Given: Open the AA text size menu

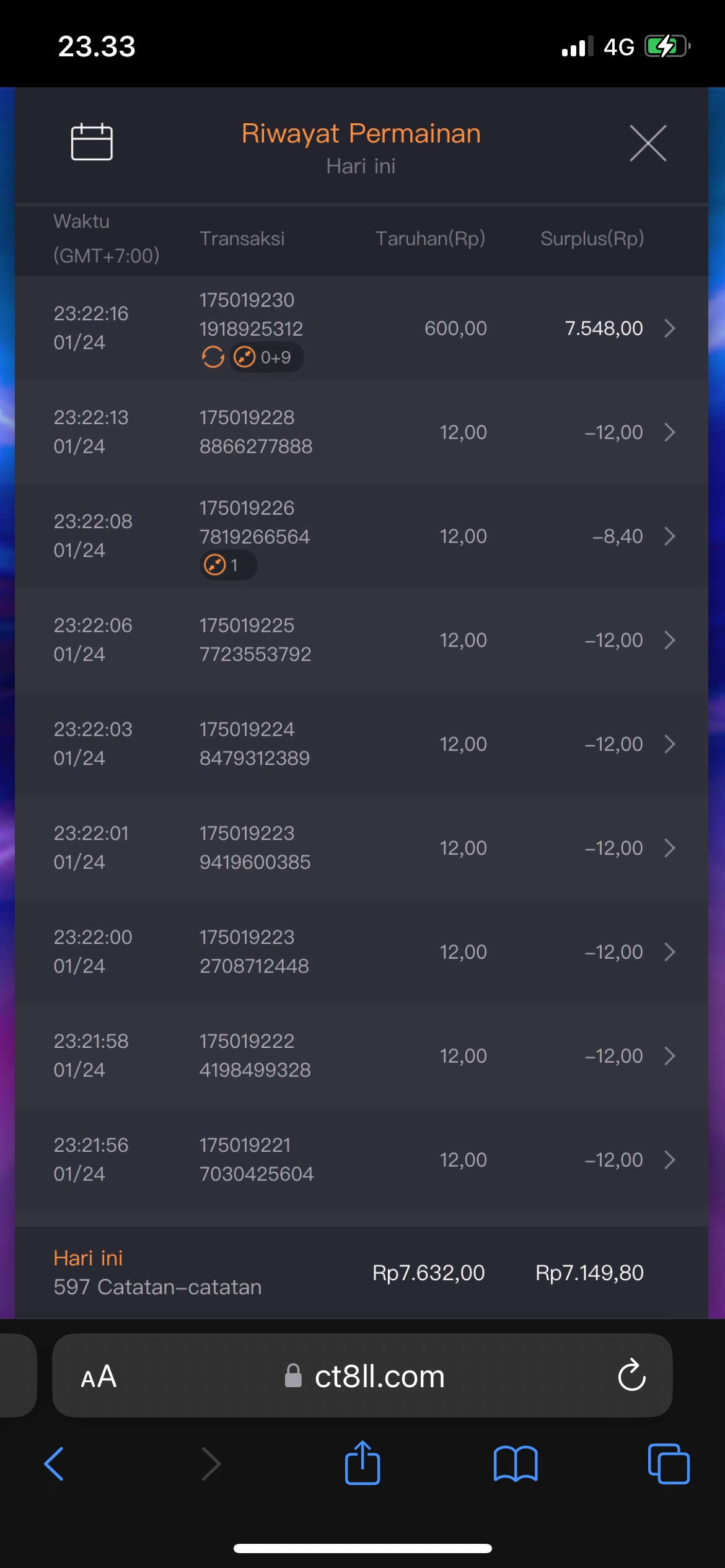Looking at the screenshot, I should 99,1377.
